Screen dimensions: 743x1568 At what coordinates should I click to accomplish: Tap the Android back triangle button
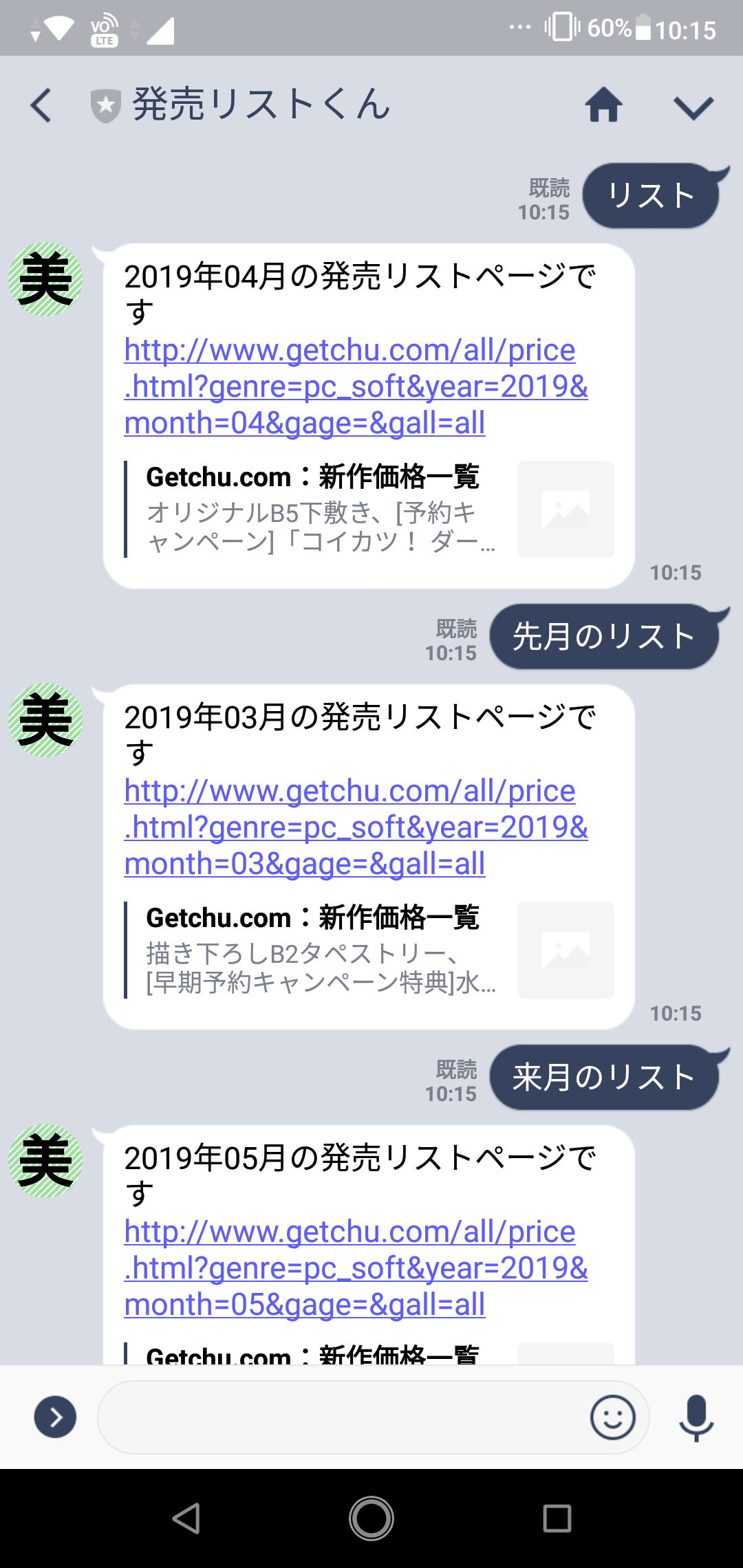click(x=186, y=1518)
